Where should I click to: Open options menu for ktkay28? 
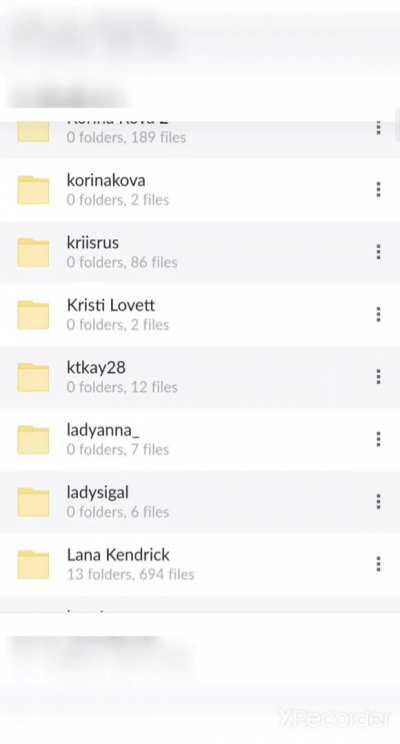[378, 377]
